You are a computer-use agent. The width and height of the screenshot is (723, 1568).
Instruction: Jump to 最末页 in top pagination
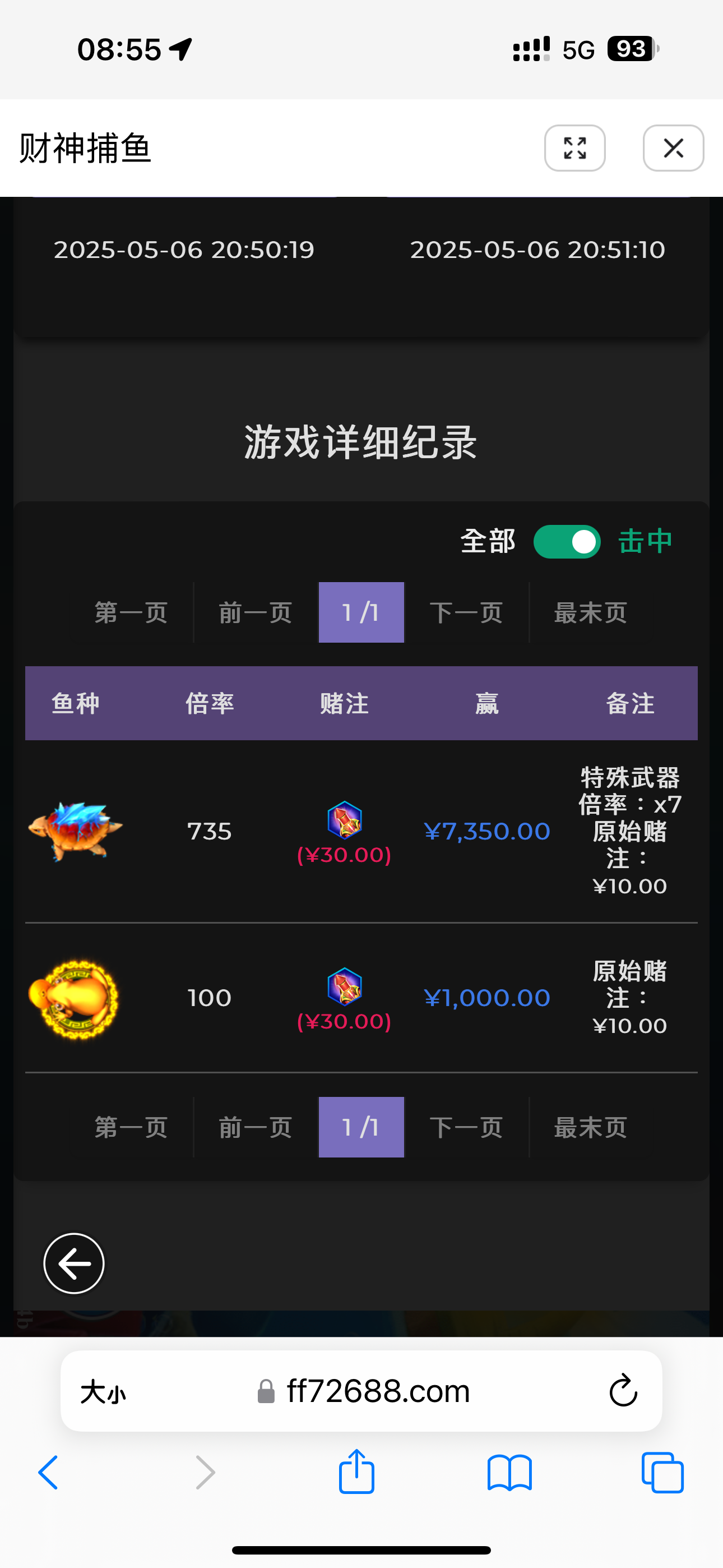coord(590,612)
